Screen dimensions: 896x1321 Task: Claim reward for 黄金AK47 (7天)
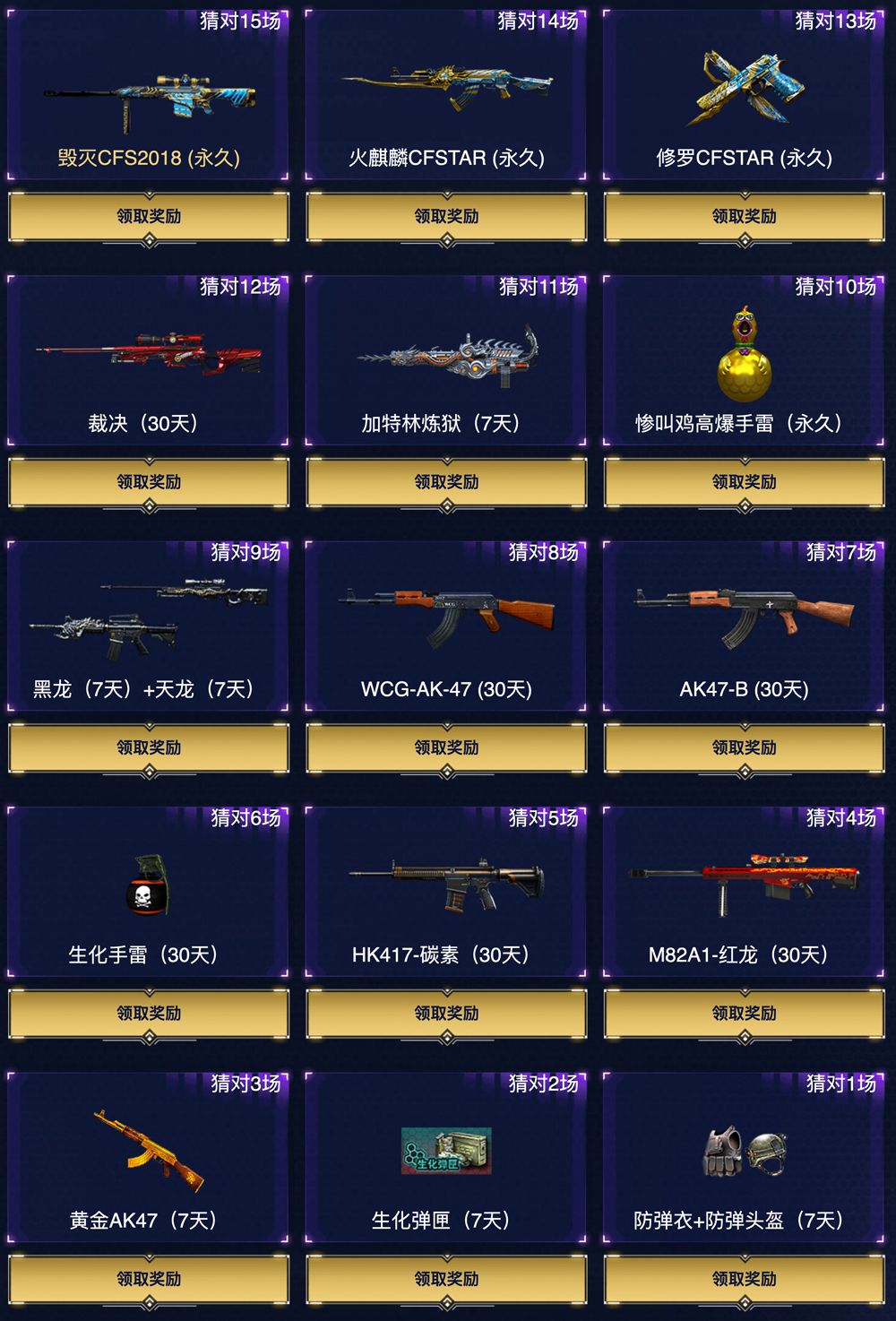(149, 1279)
